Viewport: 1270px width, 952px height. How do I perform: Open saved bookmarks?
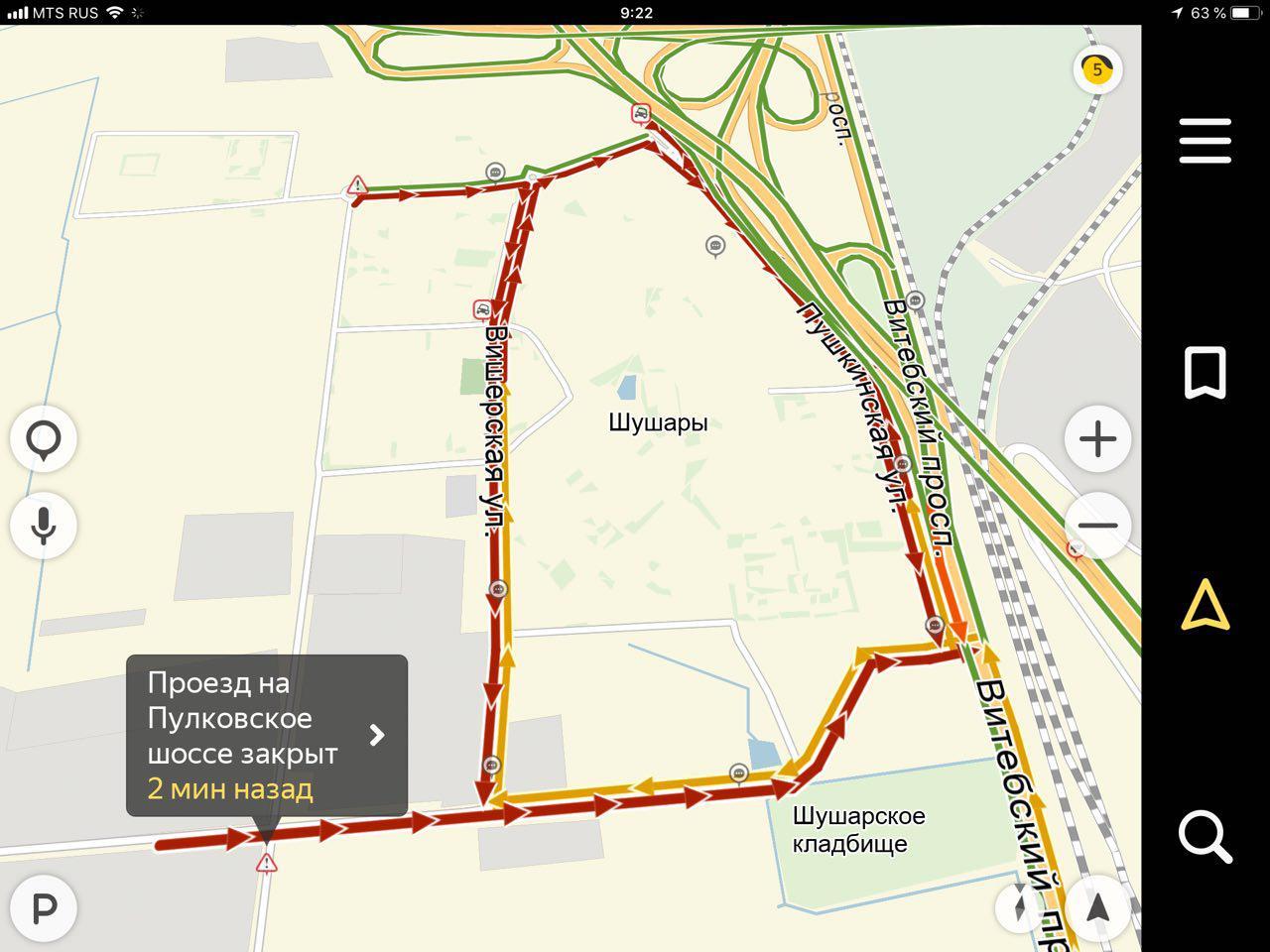click(x=1205, y=373)
